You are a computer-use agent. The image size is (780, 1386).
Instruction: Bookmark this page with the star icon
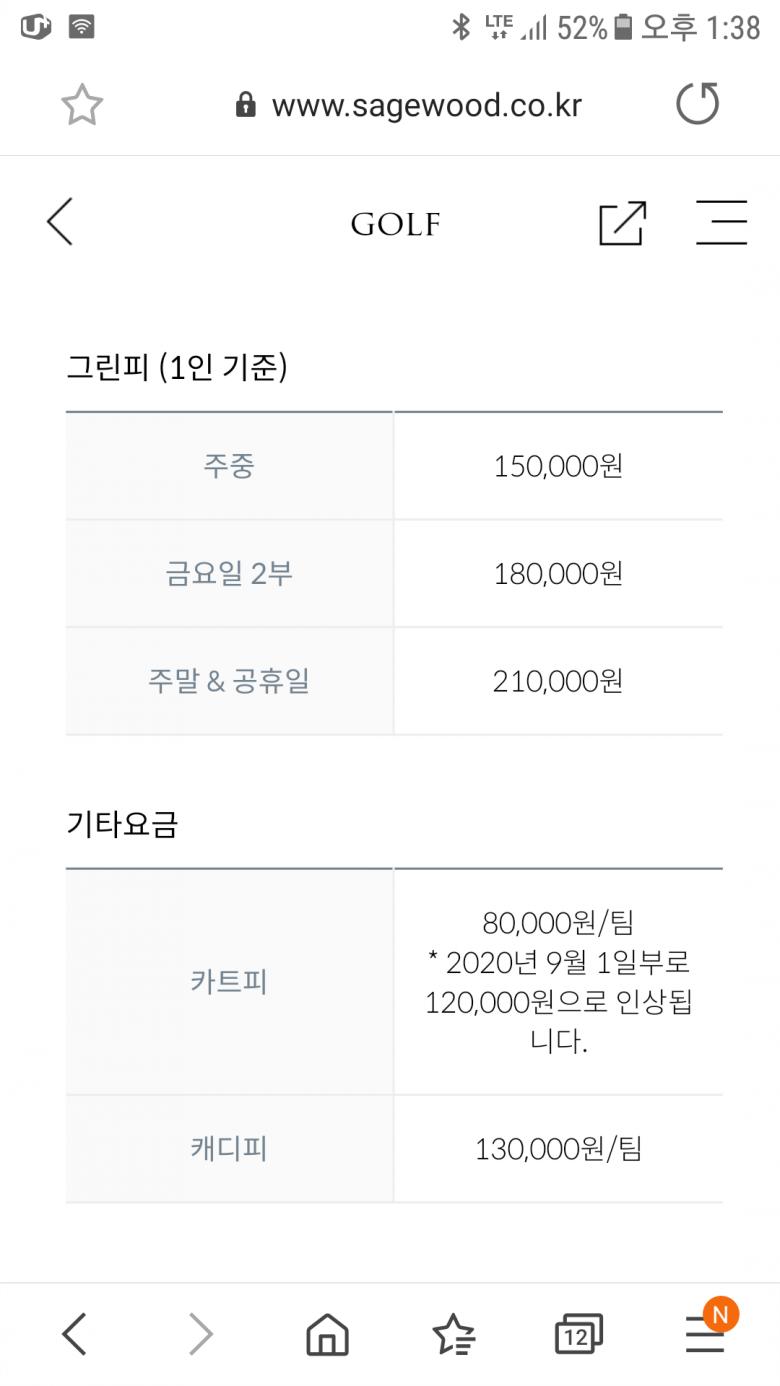tap(82, 105)
